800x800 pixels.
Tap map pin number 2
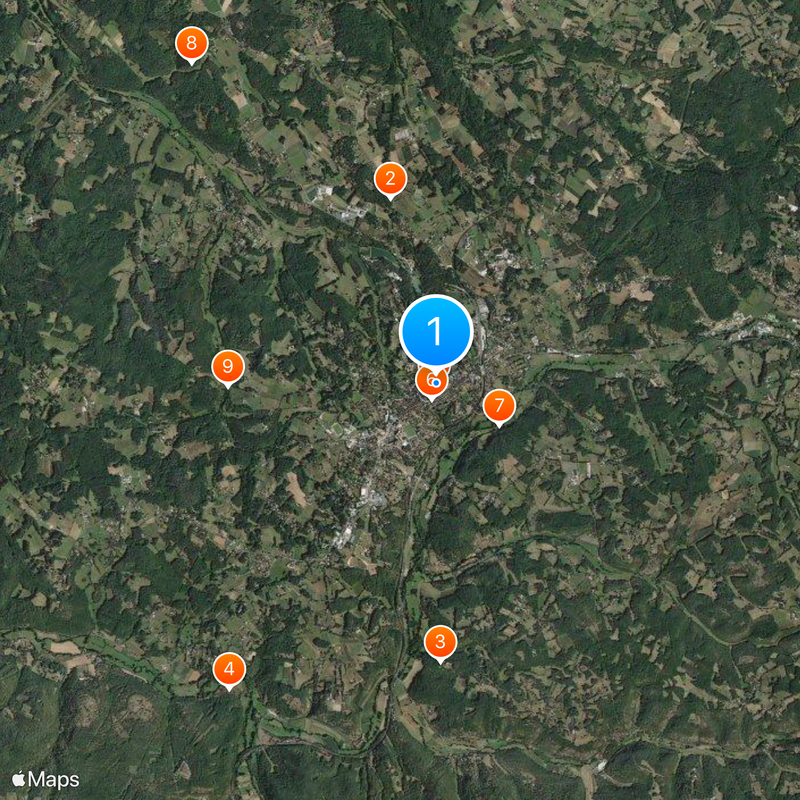tap(390, 179)
